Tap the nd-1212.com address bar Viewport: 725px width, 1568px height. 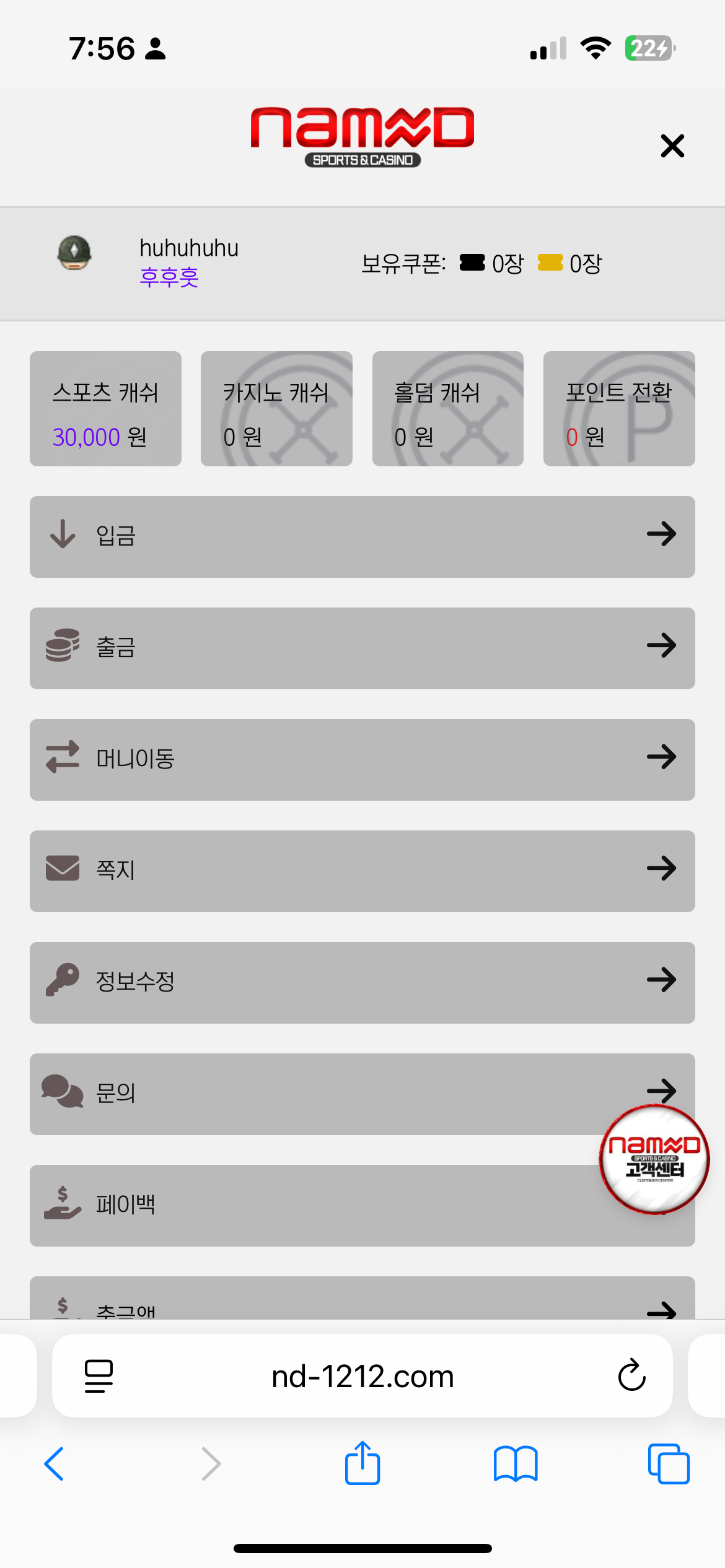click(x=362, y=1376)
